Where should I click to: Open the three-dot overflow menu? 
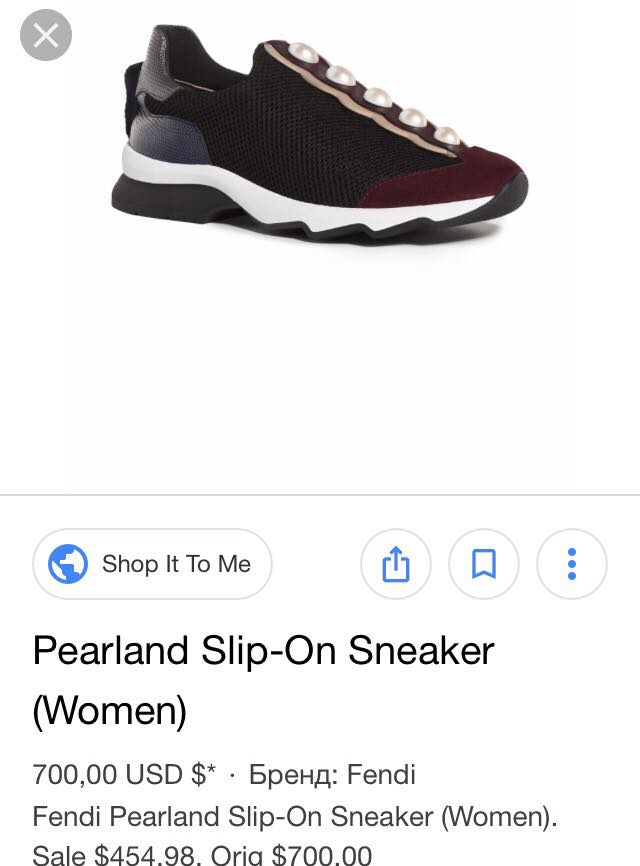(x=572, y=564)
